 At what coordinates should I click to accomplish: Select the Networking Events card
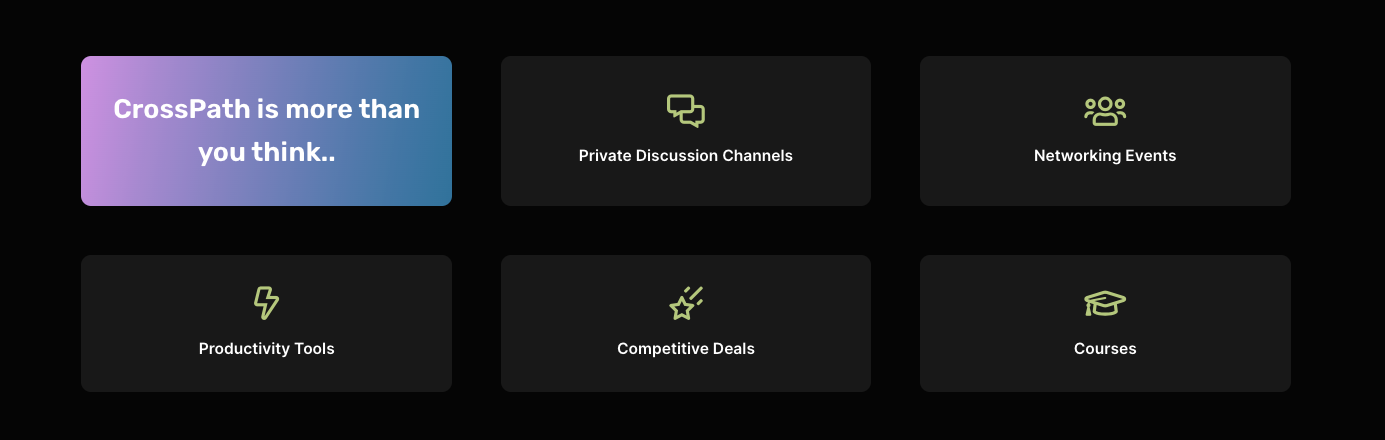(1105, 131)
